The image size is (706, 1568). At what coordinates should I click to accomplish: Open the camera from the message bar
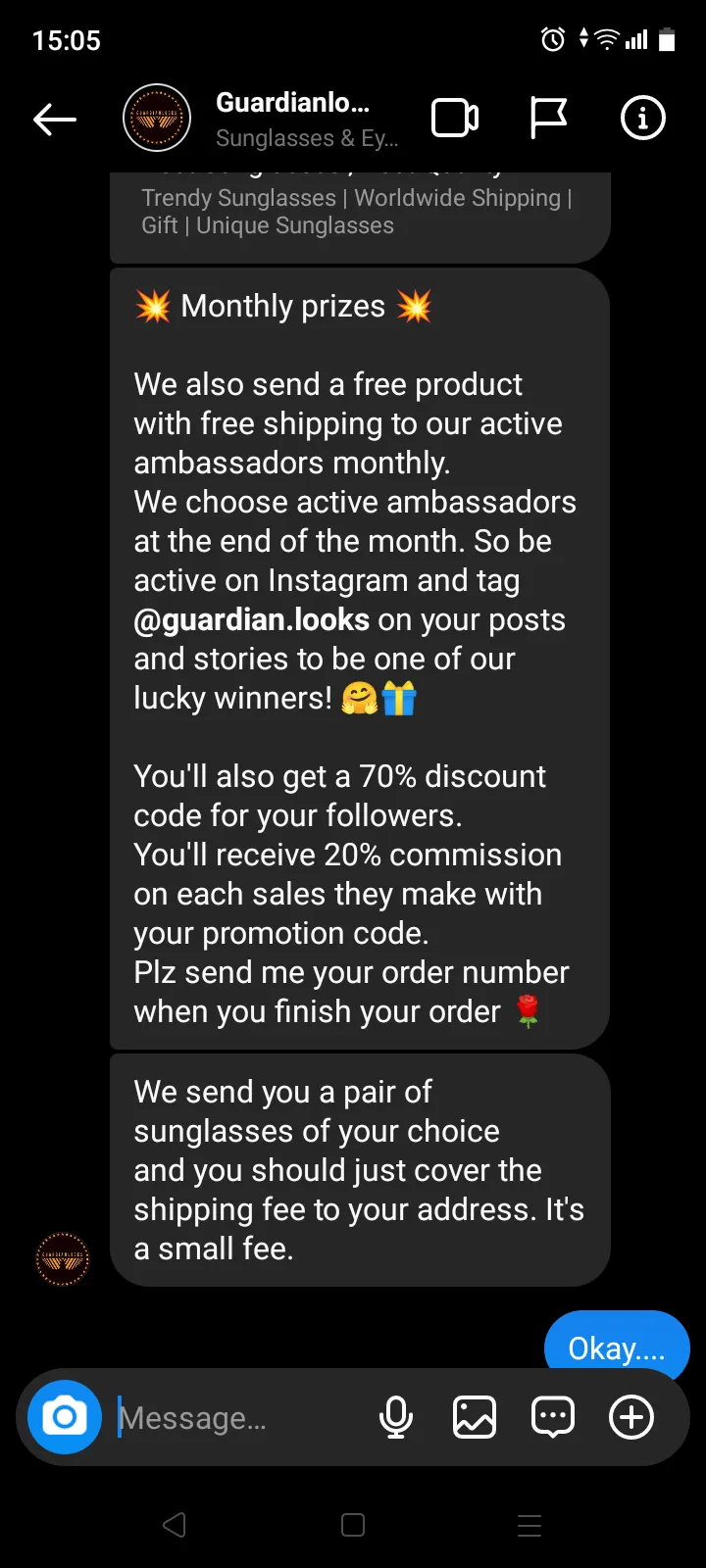(65, 1417)
